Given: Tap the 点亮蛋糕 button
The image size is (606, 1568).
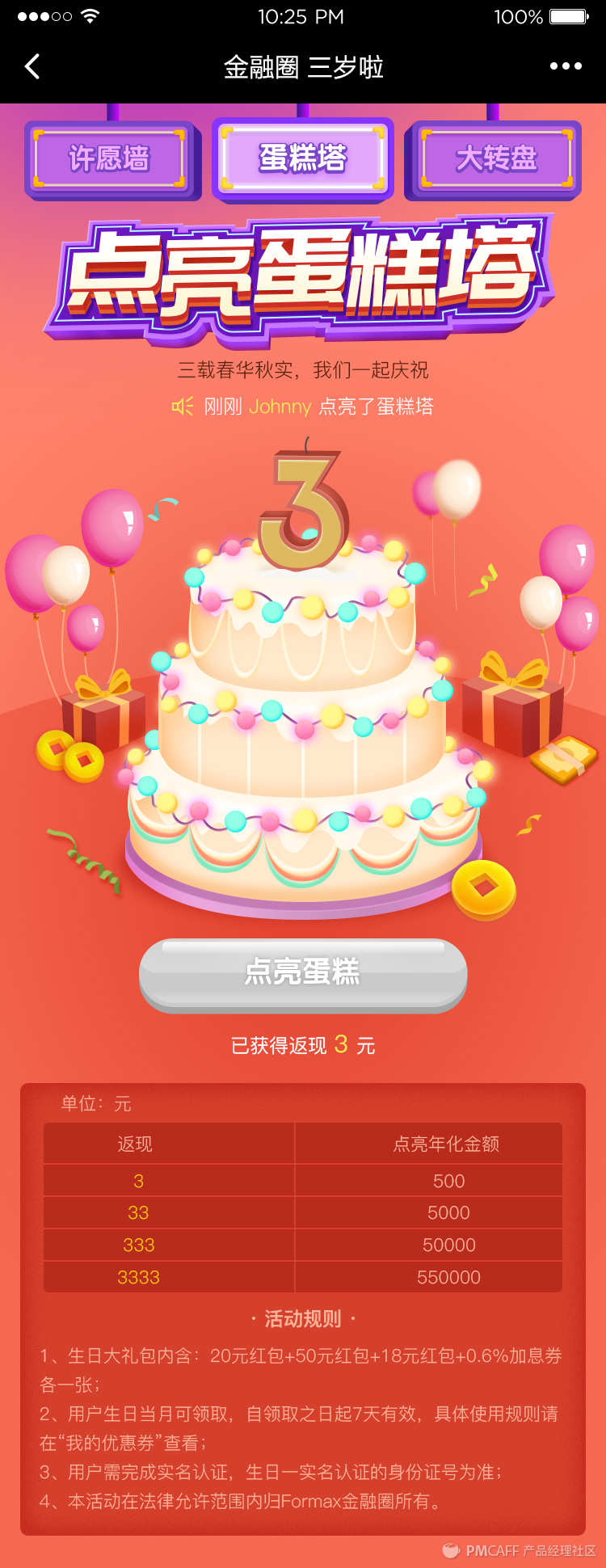Looking at the screenshot, I should pos(303,972).
